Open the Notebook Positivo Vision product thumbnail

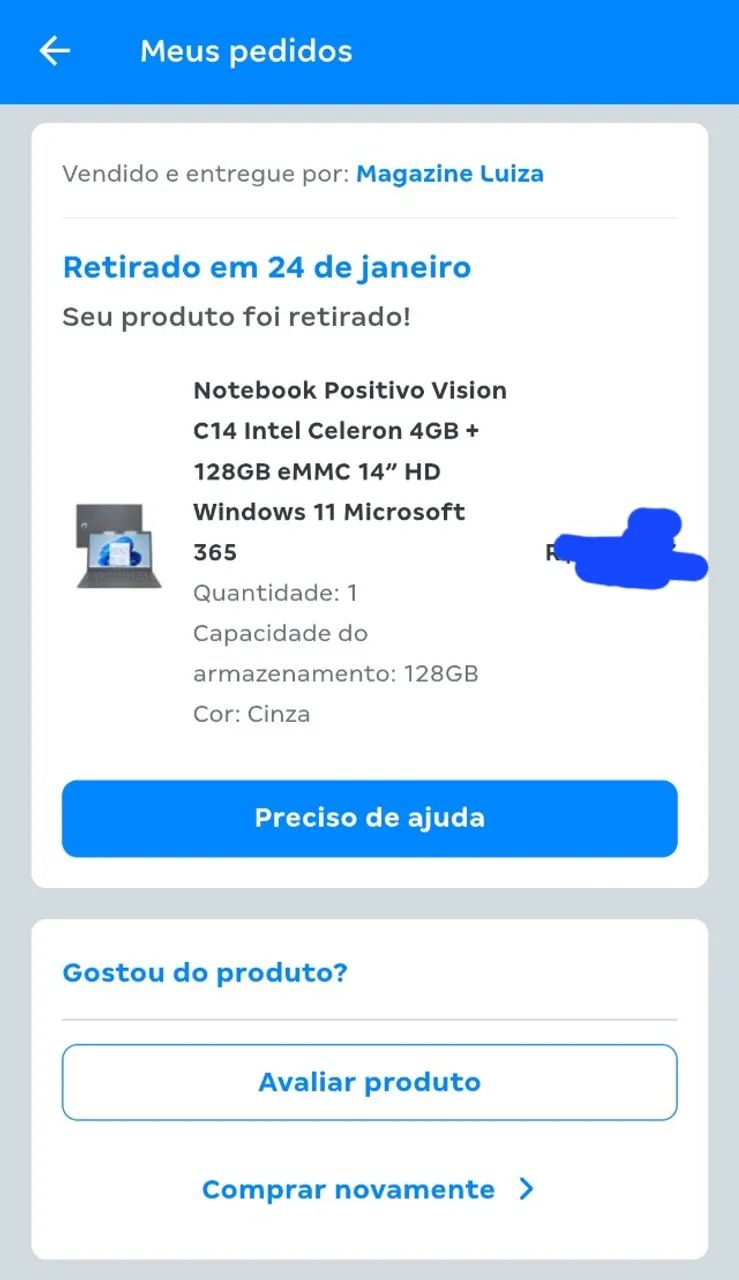tap(119, 547)
